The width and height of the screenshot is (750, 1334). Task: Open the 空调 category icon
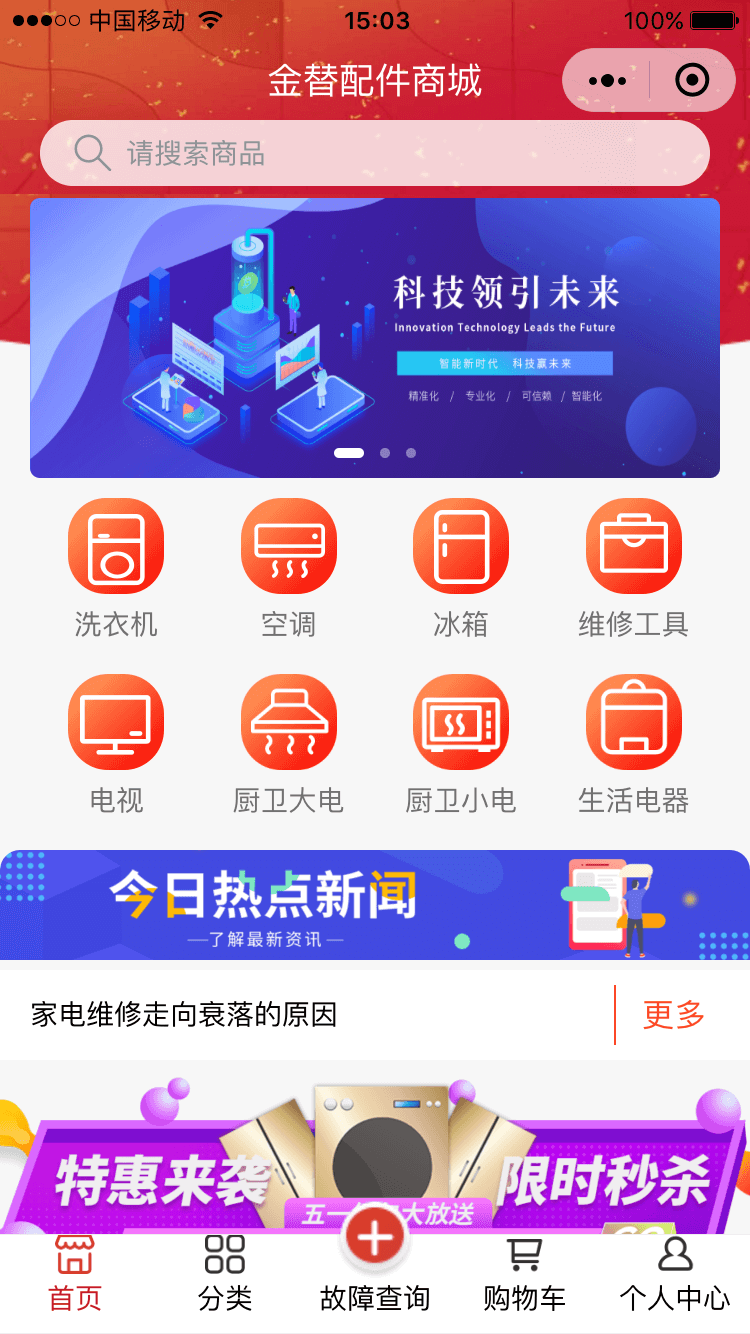coord(289,545)
